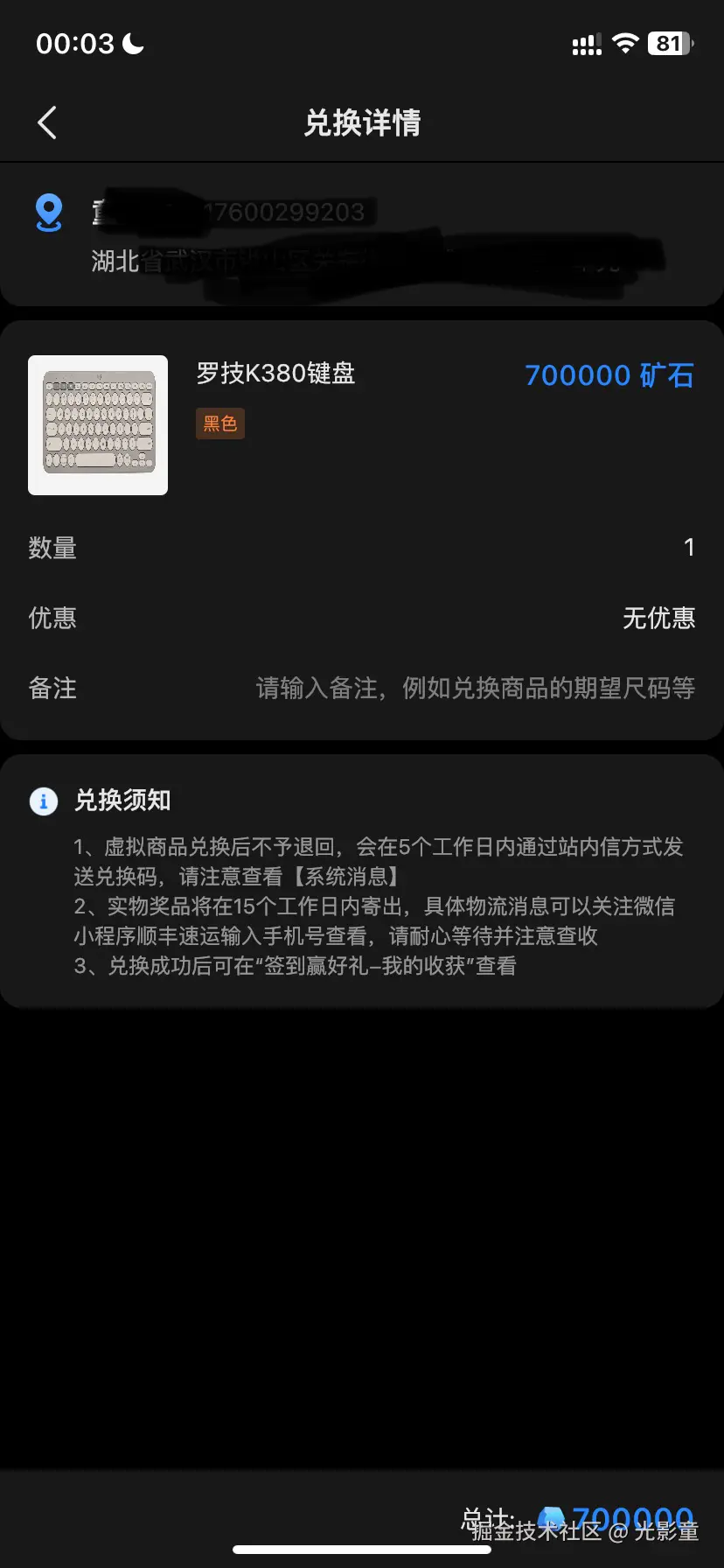Tap the 兑换详情 page title

click(362, 123)
